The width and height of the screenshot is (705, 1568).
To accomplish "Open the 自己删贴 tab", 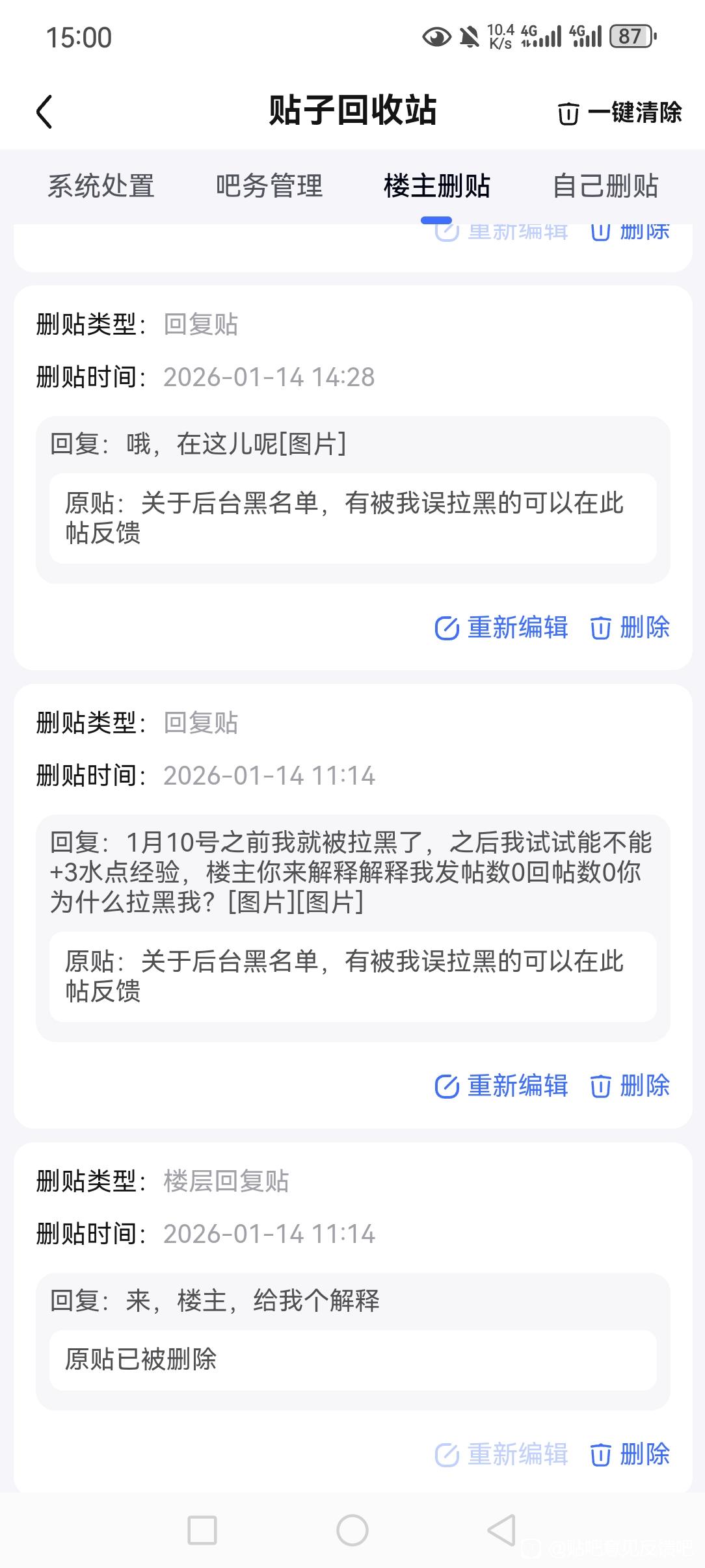I will [x=605, y=186].
